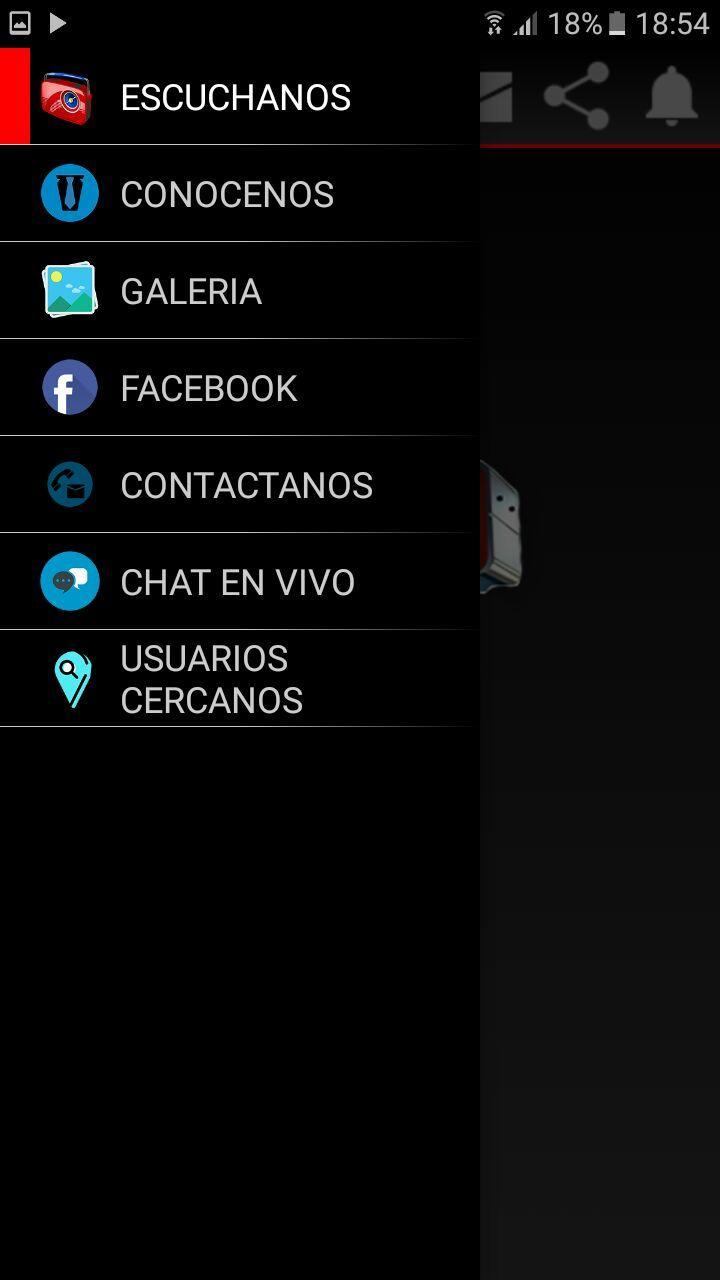Click the phone contact icon beside CONTACTANOS
720x1280 pixels.
coord(69,484)
